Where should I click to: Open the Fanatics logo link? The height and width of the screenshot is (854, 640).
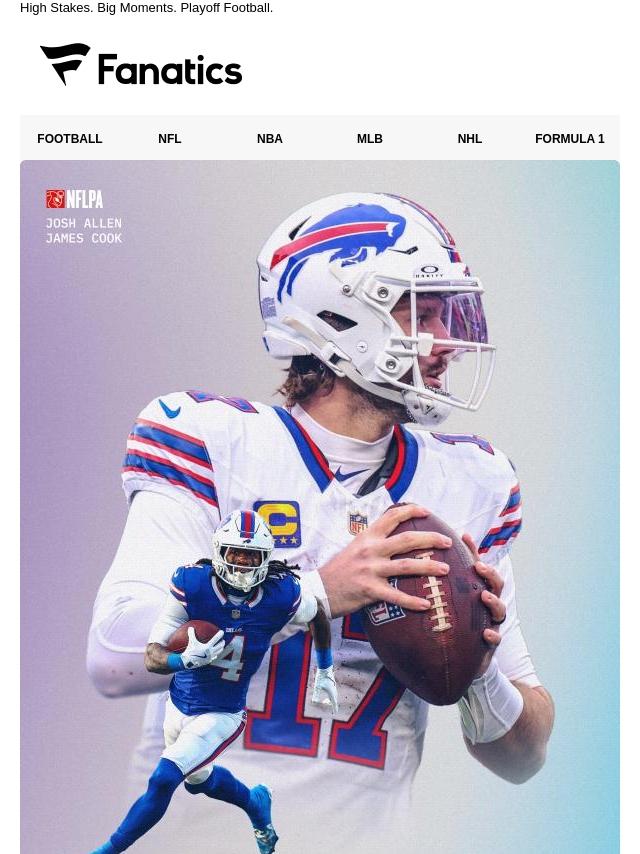pos(141,65)
